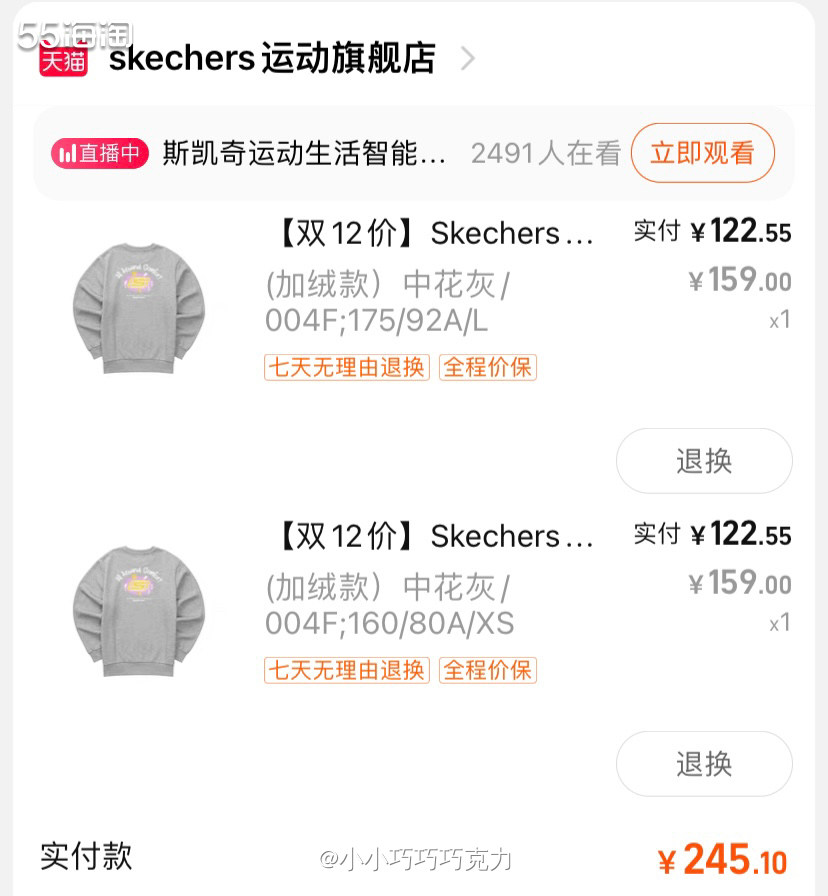
Task: Click the 全程价保 tag on second item
Action: pos(487,671)
